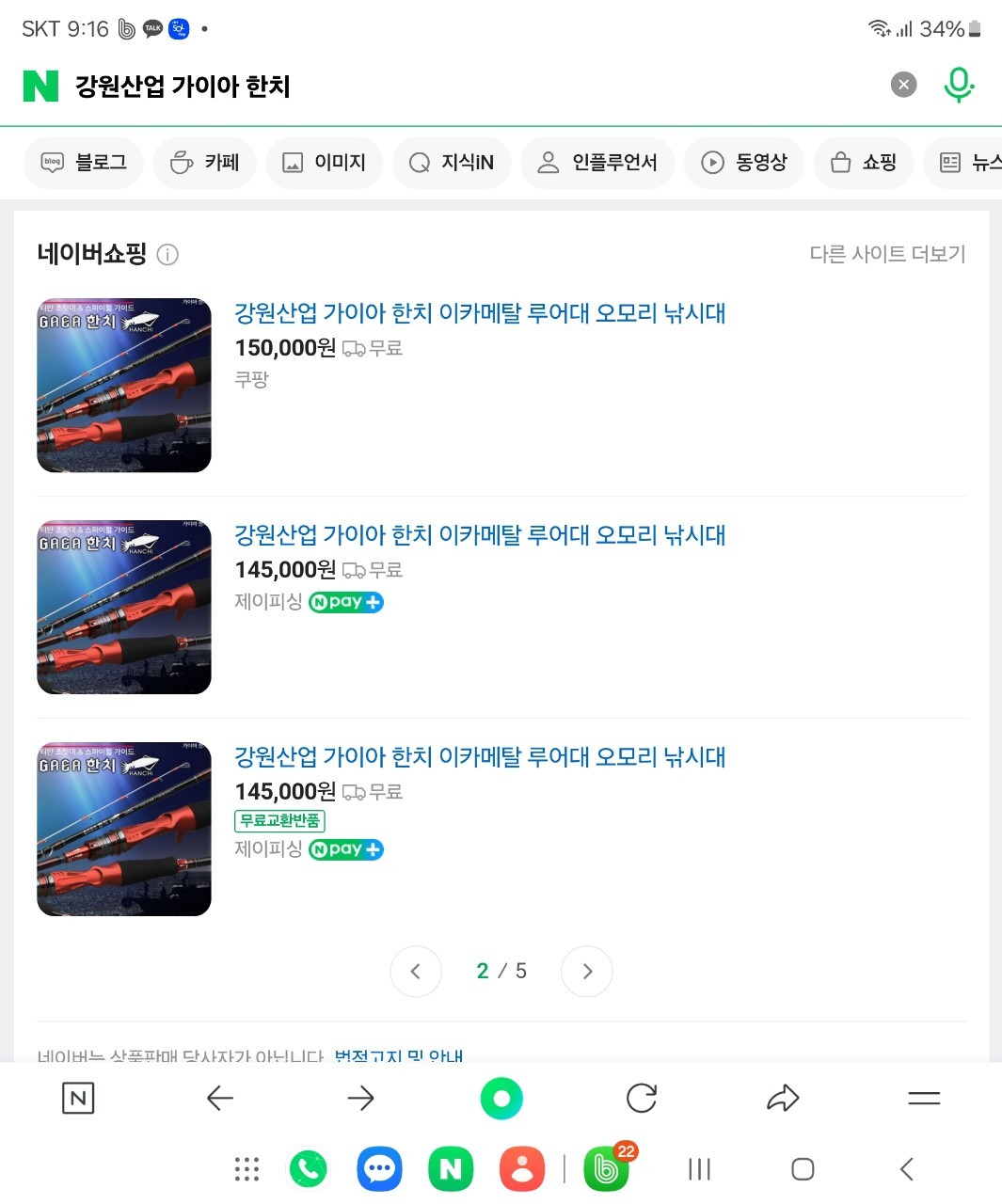The image size is (1002, 1204).
Task: Open 다른 사이트 더보기 link
Action: [887, 254]
